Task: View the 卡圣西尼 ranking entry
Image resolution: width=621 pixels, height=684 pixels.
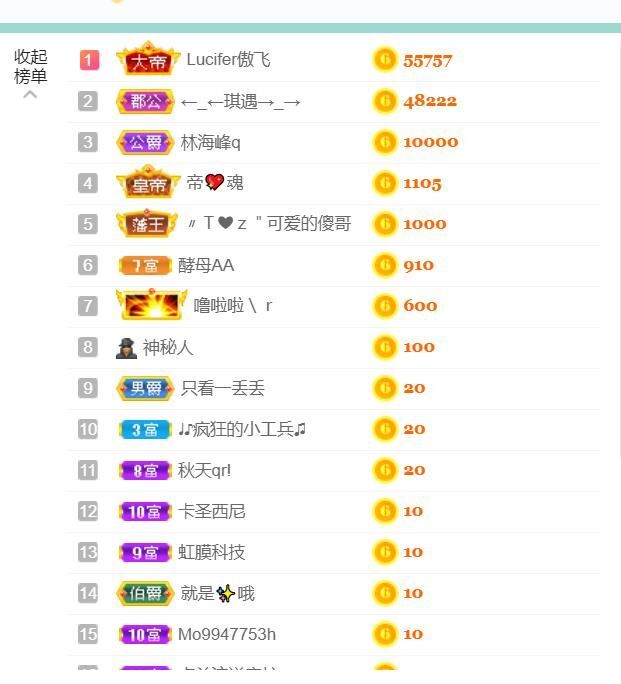Action: click(x=211, y=511)
